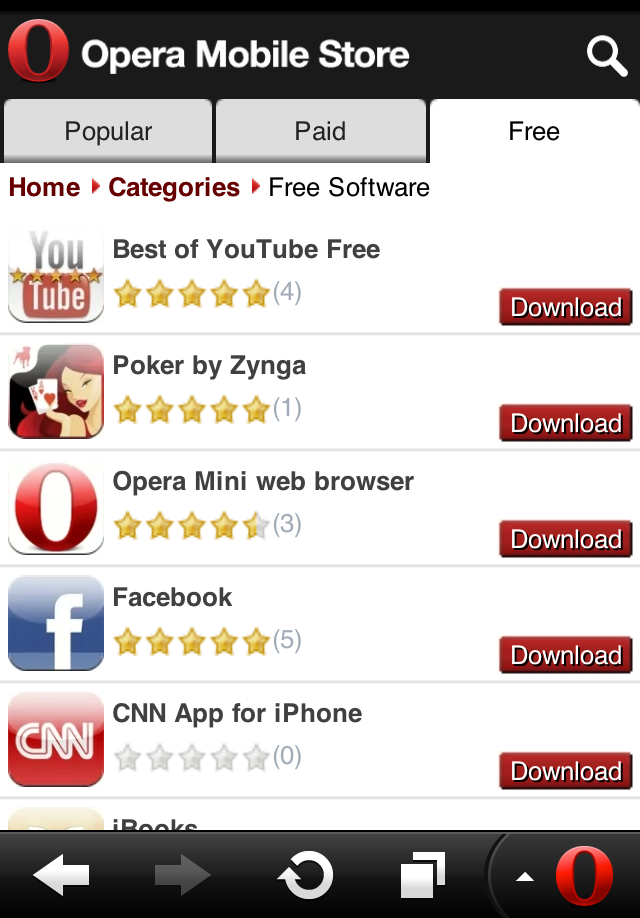Image resolution: width=640 pixels, height=918 pixels.
Task: Go to Home breadcrumb link
Action: click(44, 187)
